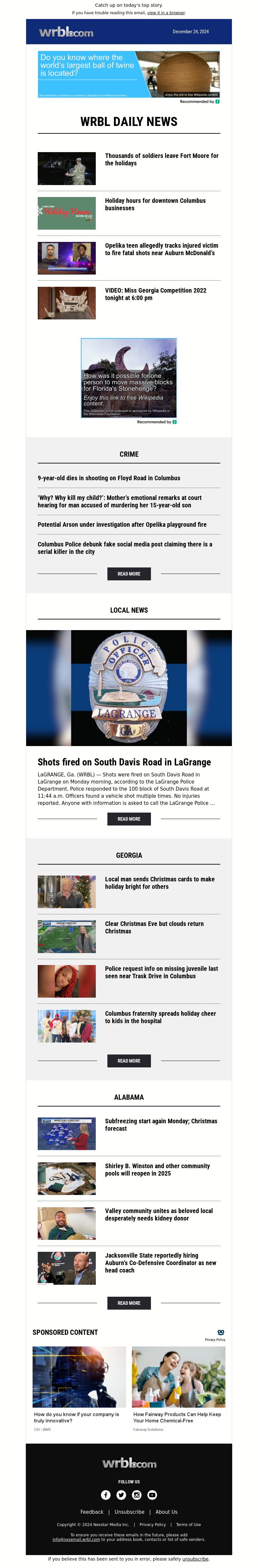Tap Read More under the Georgia section
Screen dimensions: 258x1568
[x=129, y=1060]
